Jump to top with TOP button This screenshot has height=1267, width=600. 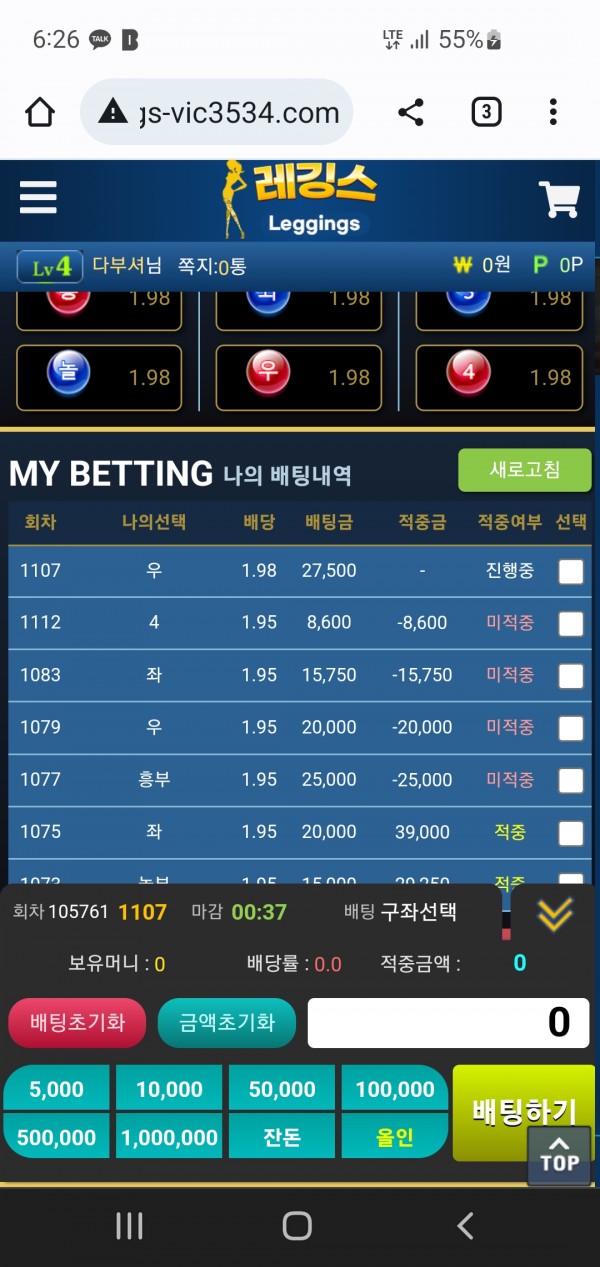coord(559,1157)
